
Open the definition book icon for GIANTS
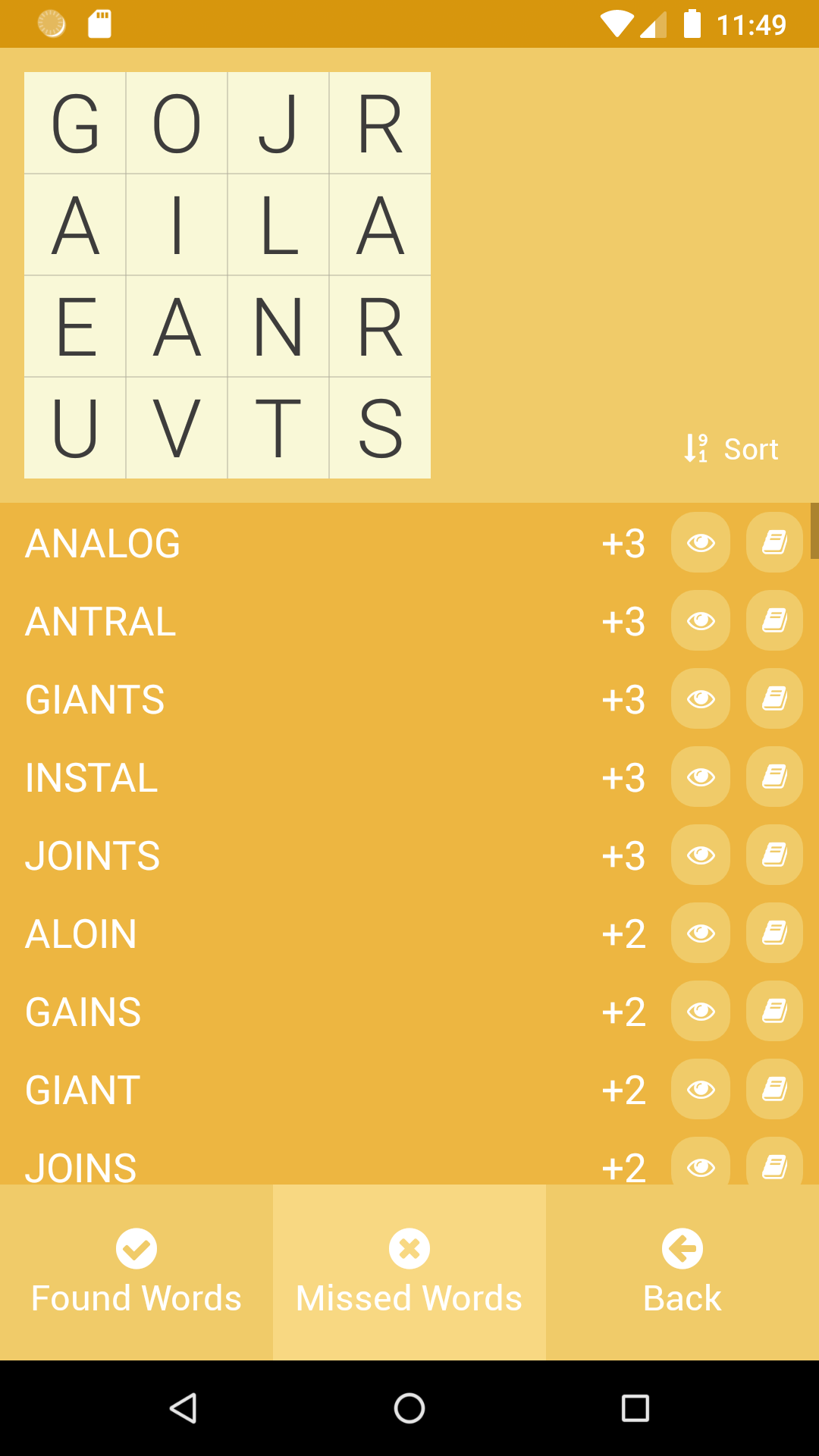(774, 699)
